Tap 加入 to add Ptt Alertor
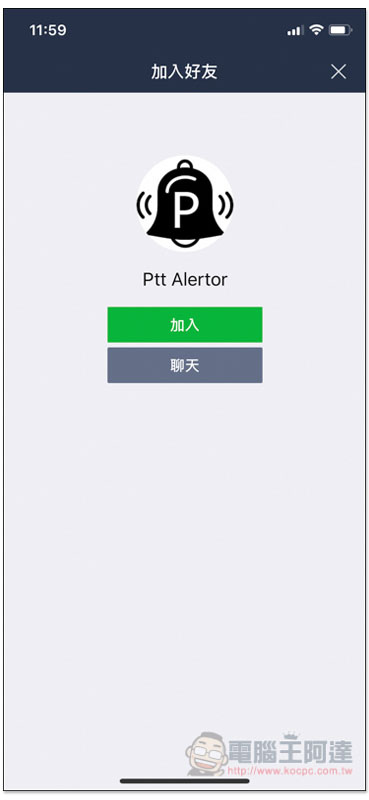Image resolution: width=369 pixels, height=800 pixels. point(185,324)
